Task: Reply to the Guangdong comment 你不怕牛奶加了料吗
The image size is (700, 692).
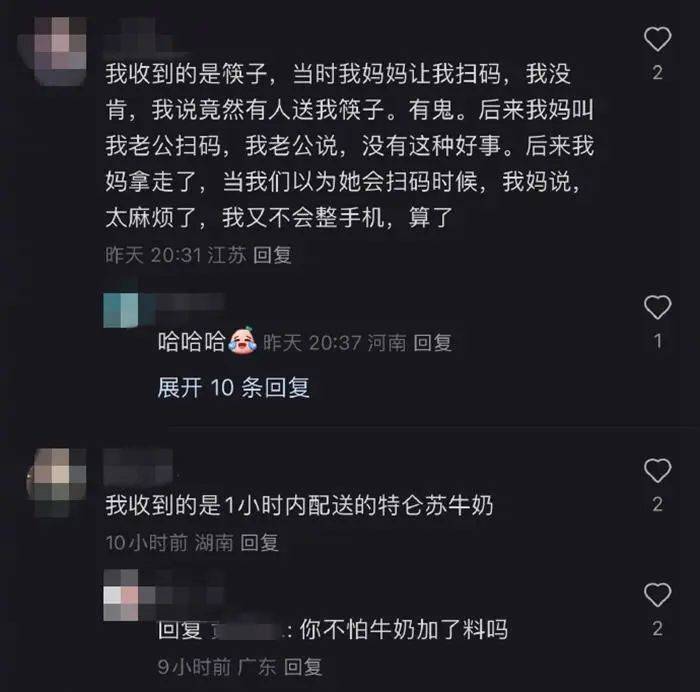Action: [x=304, y=666]
